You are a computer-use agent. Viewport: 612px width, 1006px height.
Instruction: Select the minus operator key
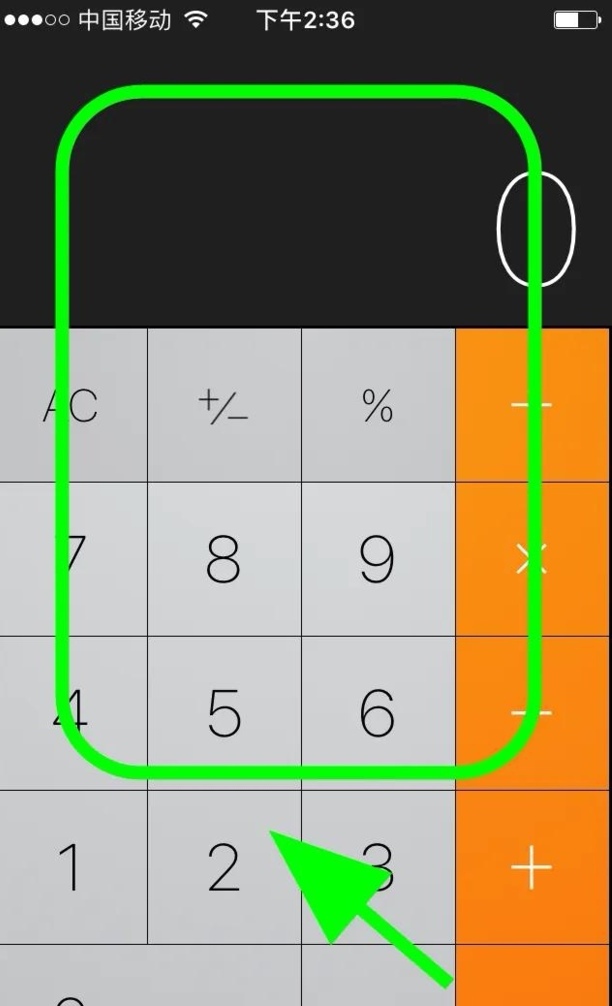(532, 713)
